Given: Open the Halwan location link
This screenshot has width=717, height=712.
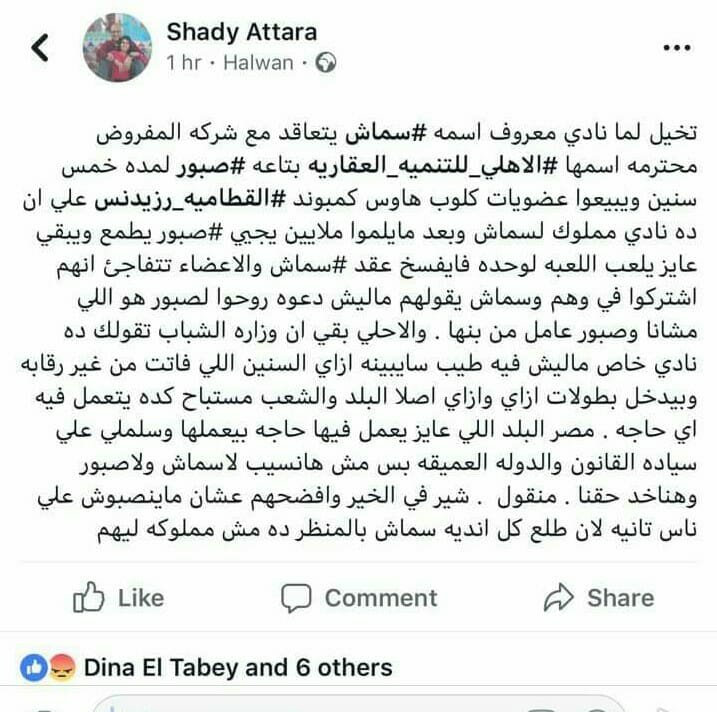Looking at the screenshot, I should coord(258,63).
